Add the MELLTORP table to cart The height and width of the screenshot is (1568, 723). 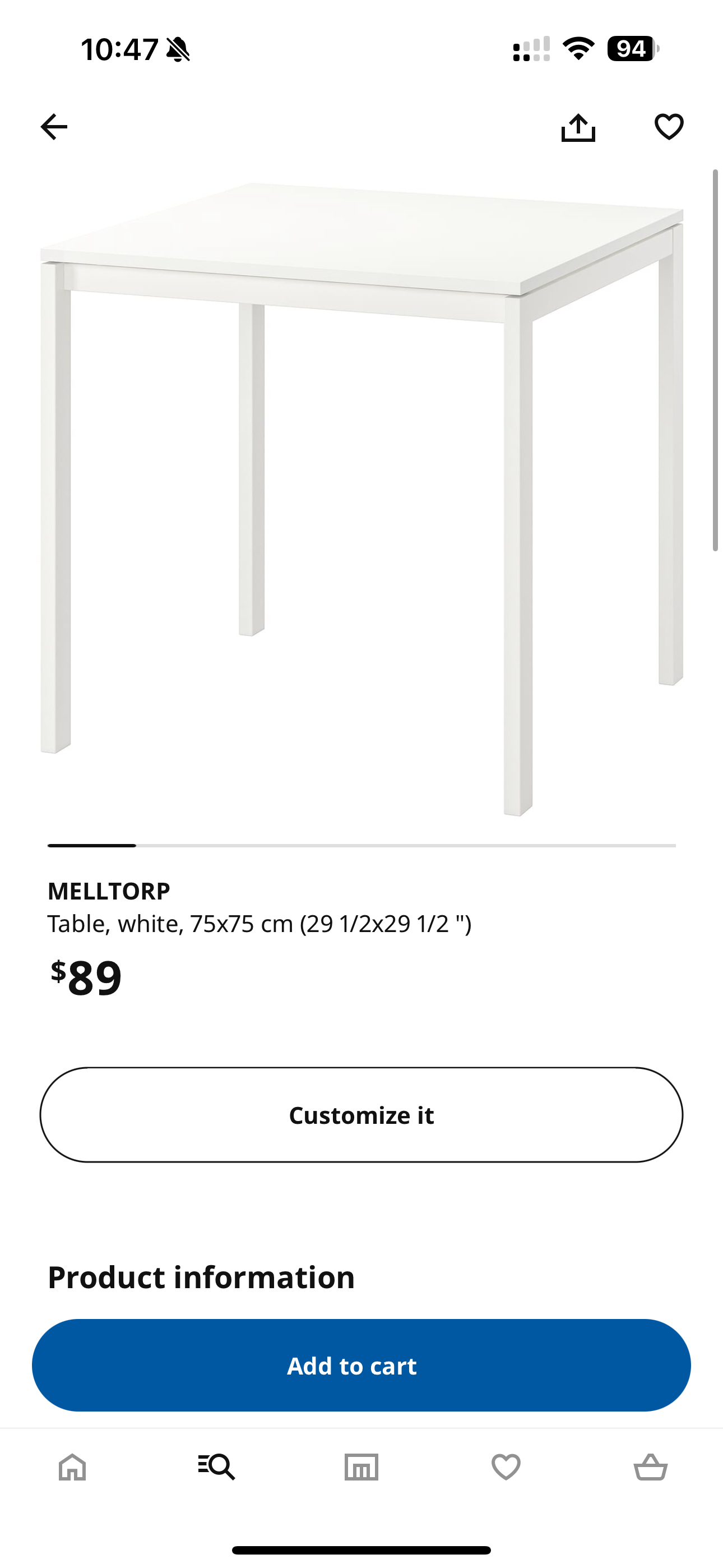pos(361,1366)
